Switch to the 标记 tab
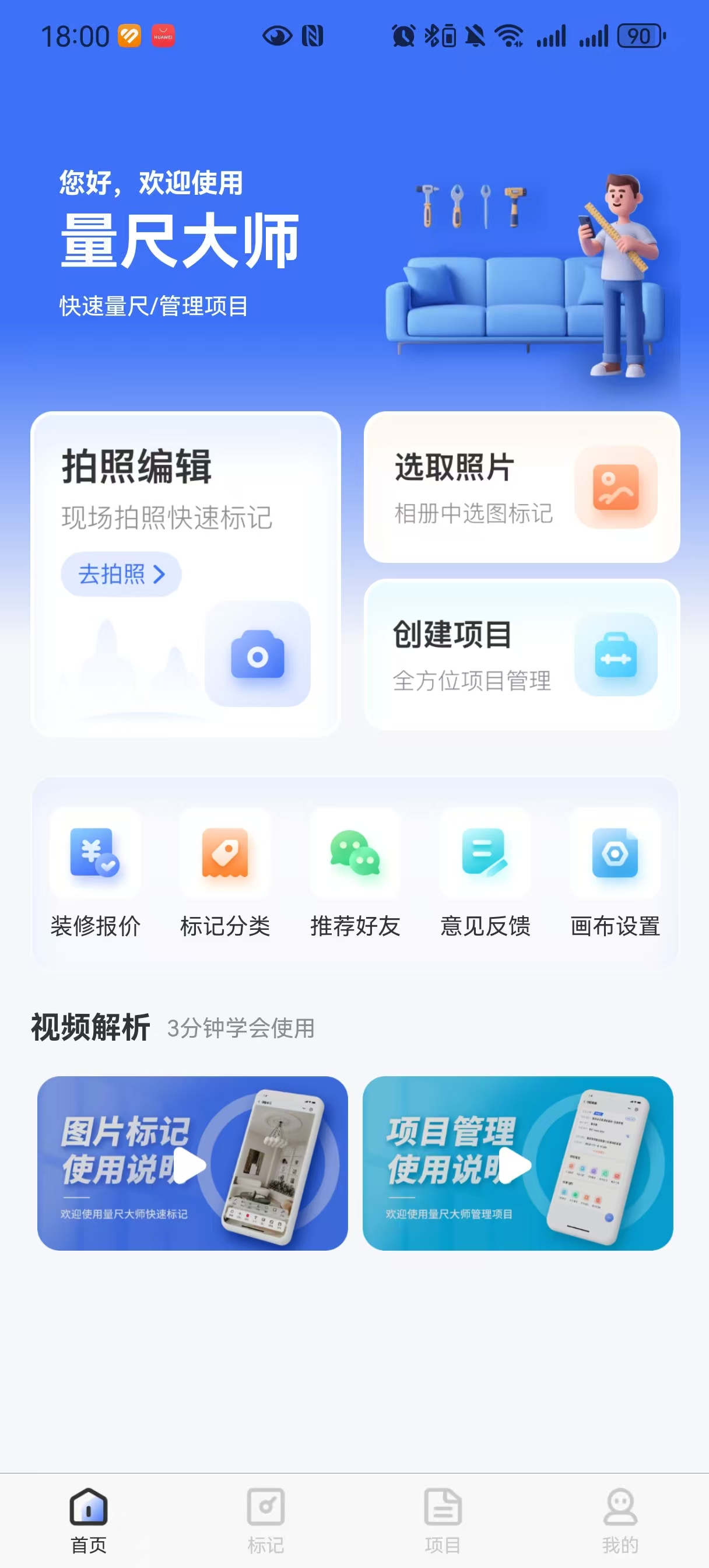The image size is (709, 1568). (266, 1515)
